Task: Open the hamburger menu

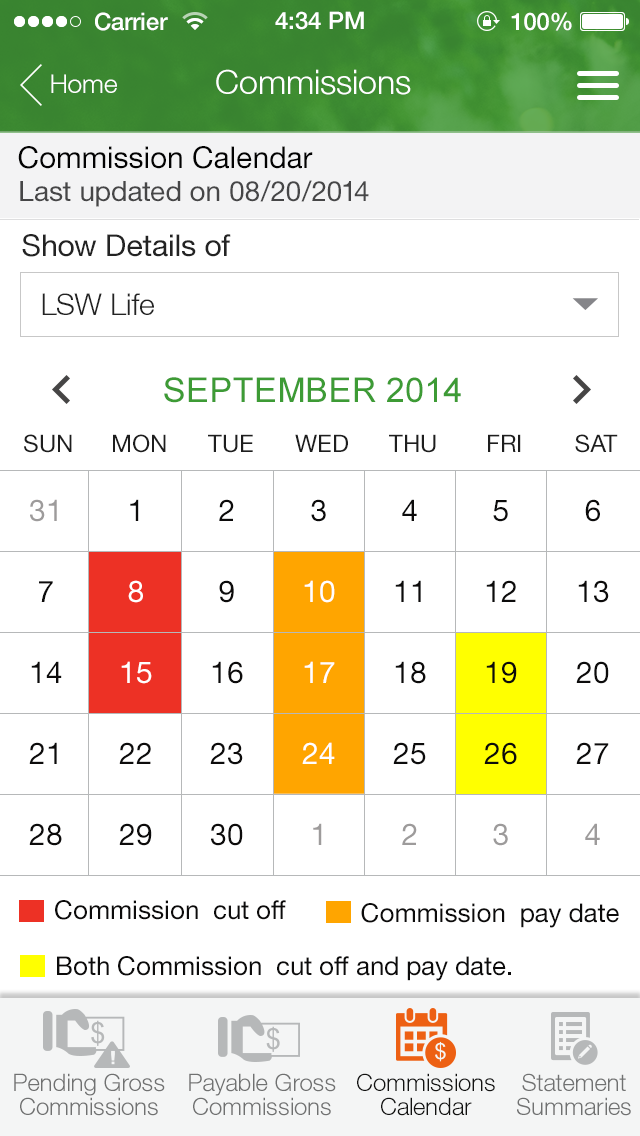Action: pos(598,85)
